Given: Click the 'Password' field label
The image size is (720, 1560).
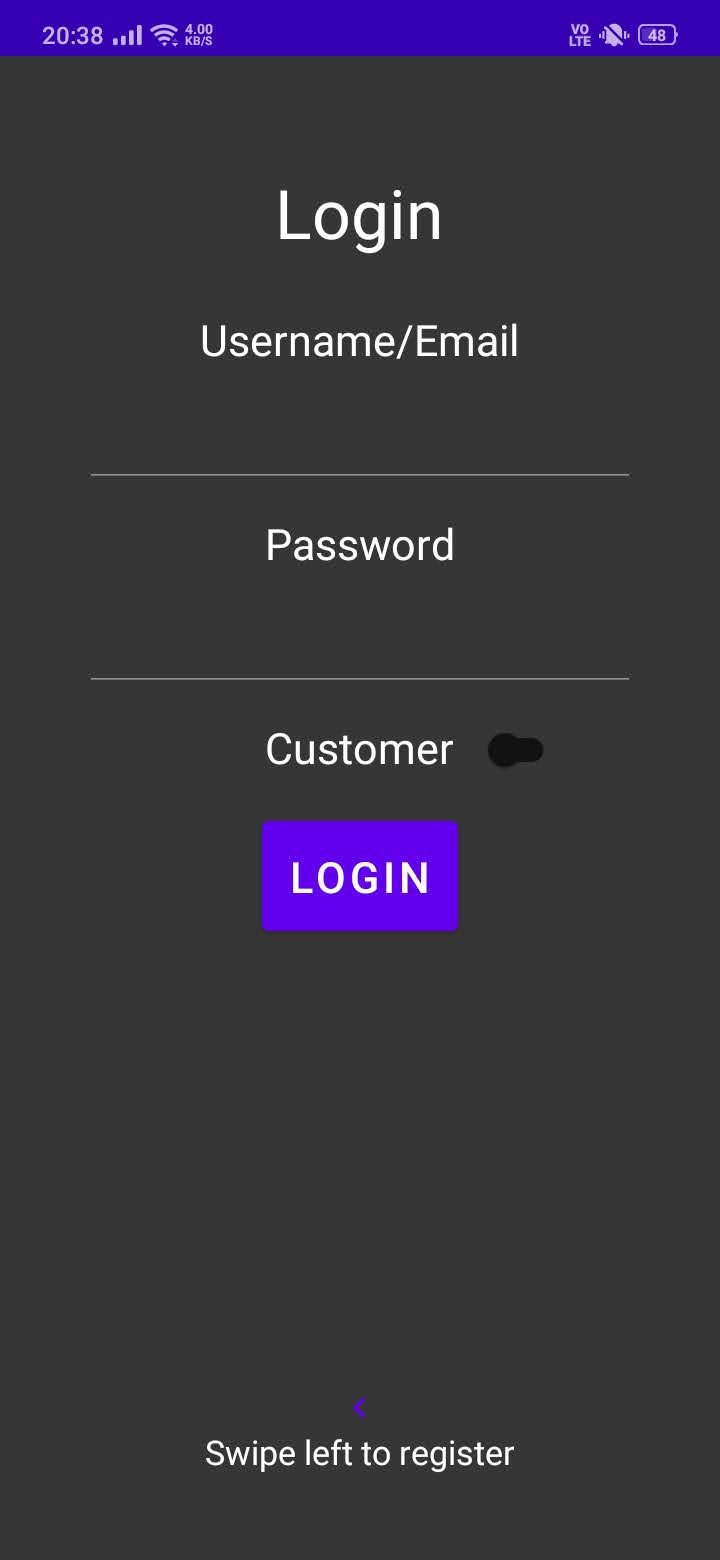Looking at the screenshot, I should 360,544.
